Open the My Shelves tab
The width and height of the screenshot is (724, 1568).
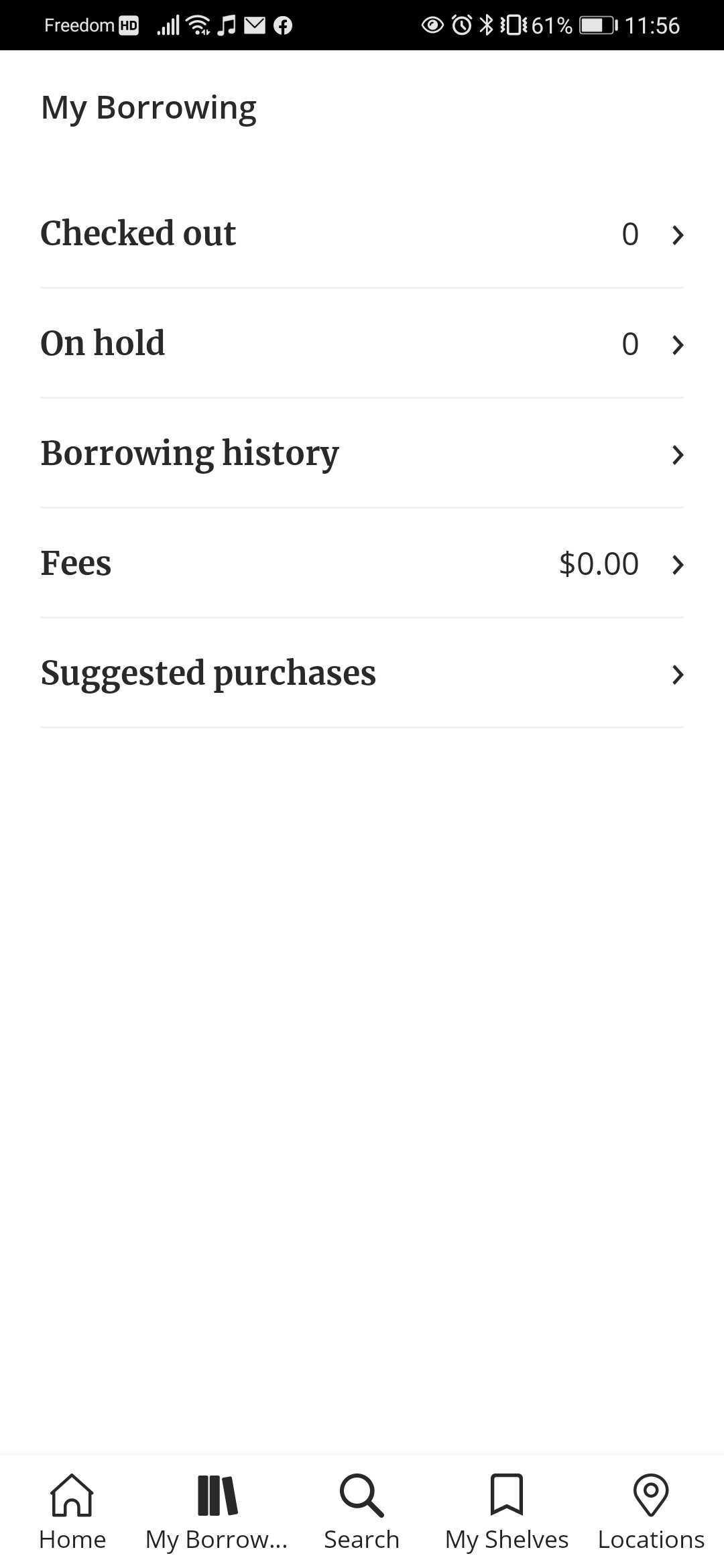point(507,1512)
